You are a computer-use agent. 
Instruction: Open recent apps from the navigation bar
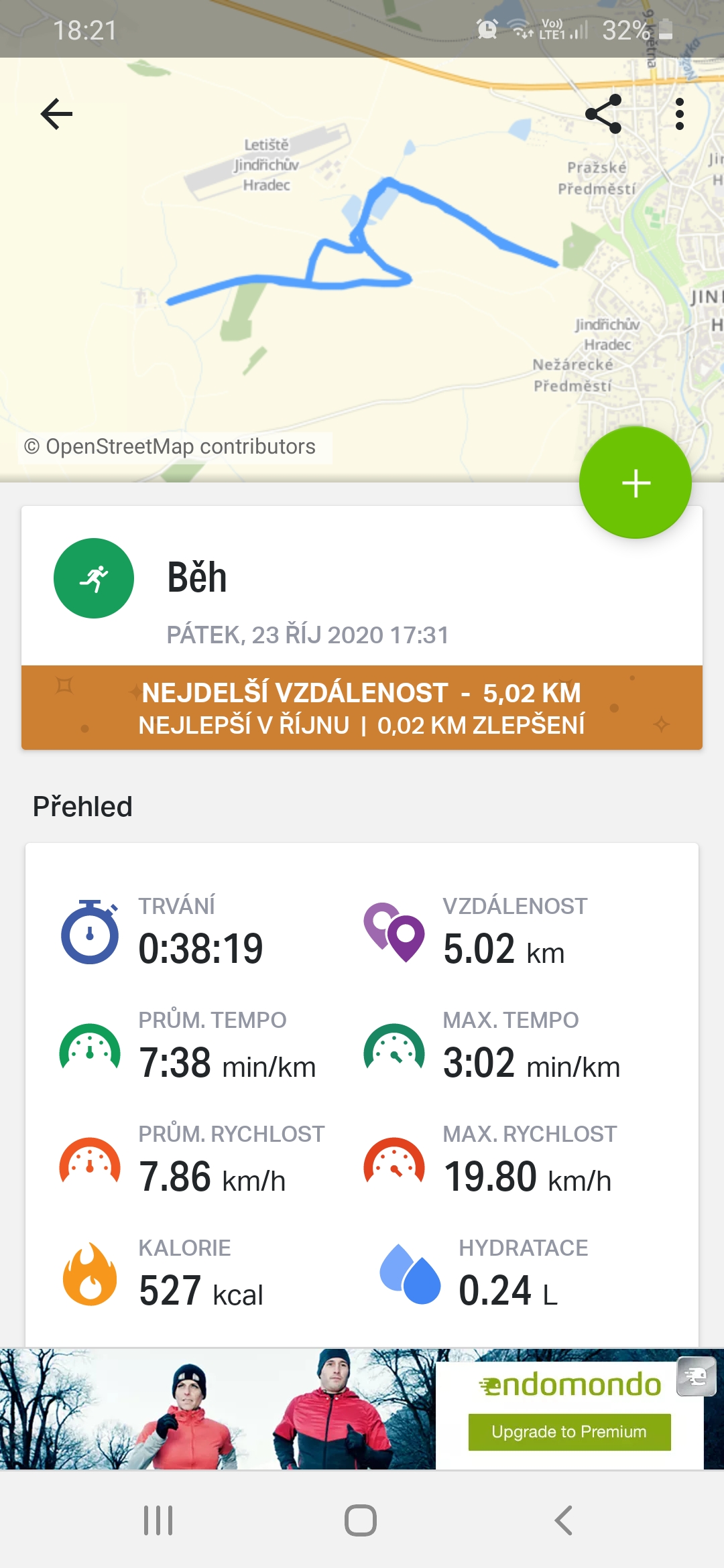click(x=158, y=1520)
